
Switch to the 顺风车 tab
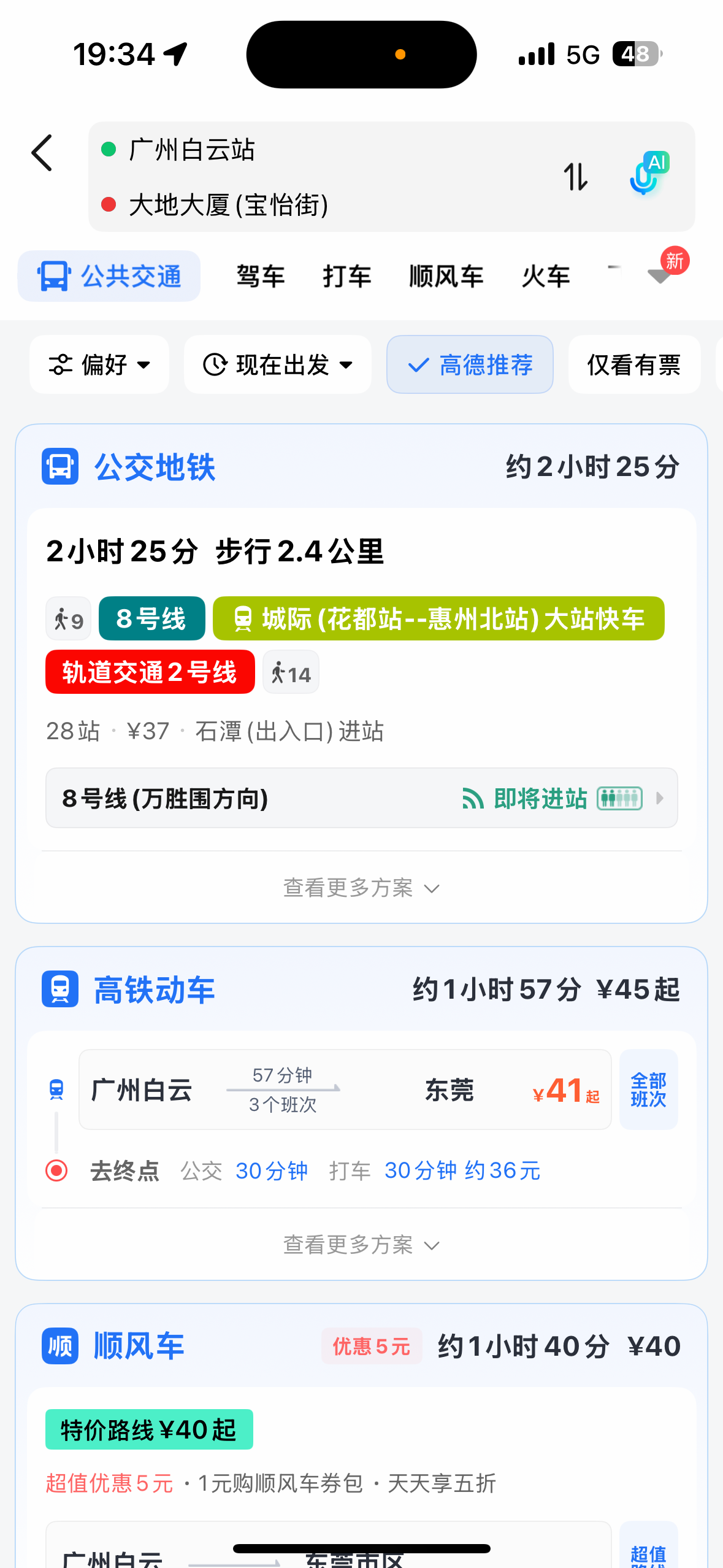point(446,276)
